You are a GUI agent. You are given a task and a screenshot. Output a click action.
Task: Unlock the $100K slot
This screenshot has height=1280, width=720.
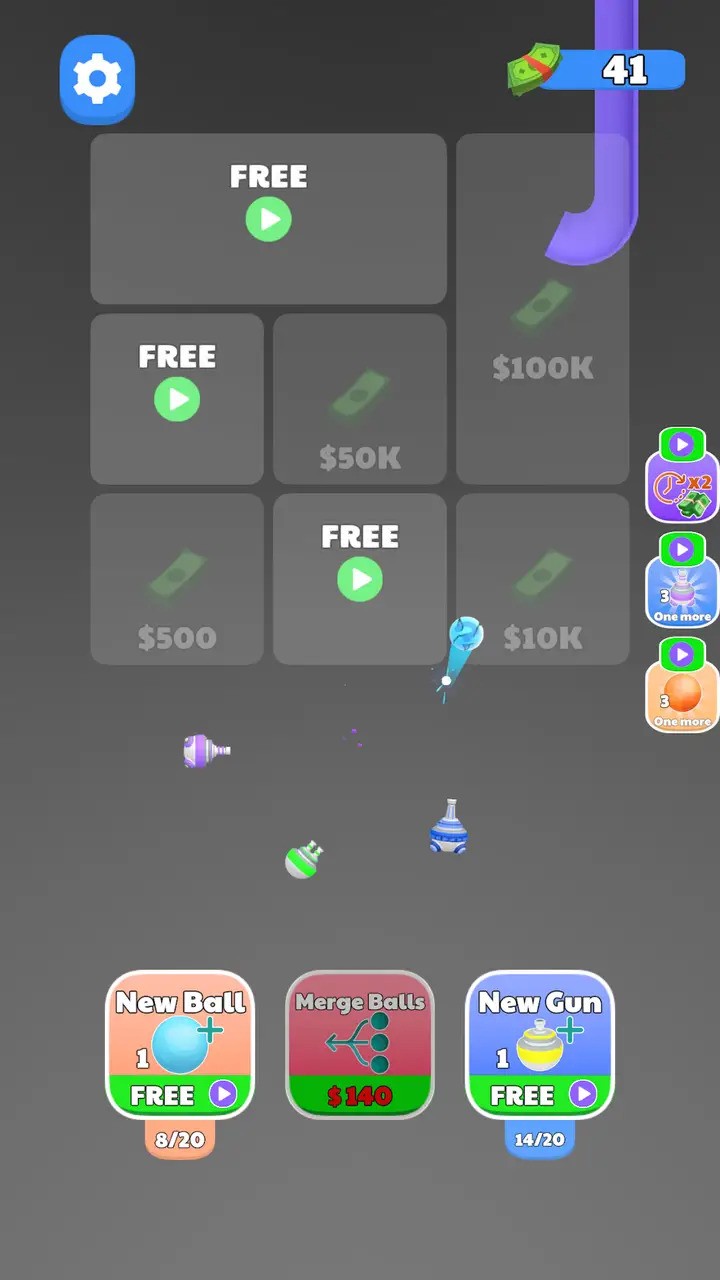click(543, 309)
